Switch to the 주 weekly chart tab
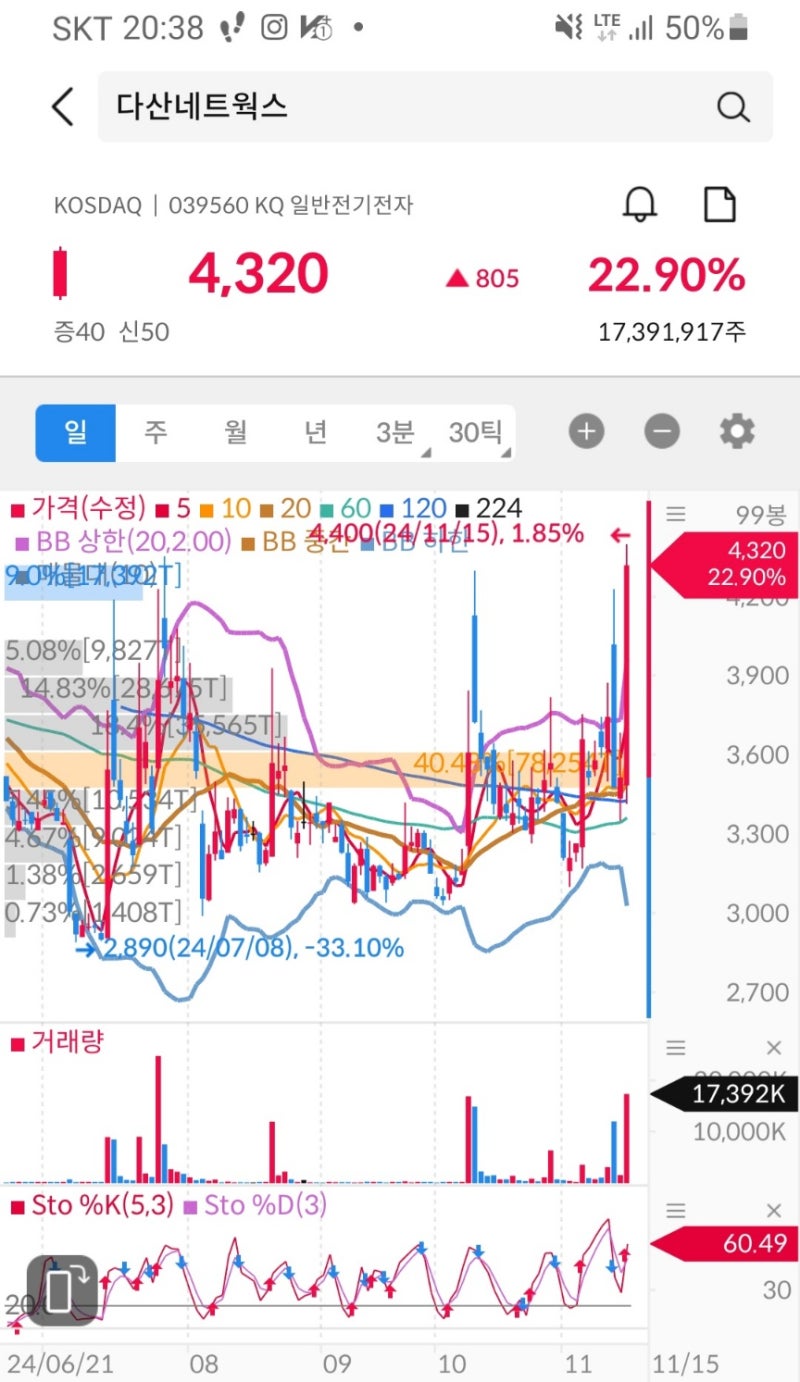Screen dimensions: 800x1382 click(155, 431)
